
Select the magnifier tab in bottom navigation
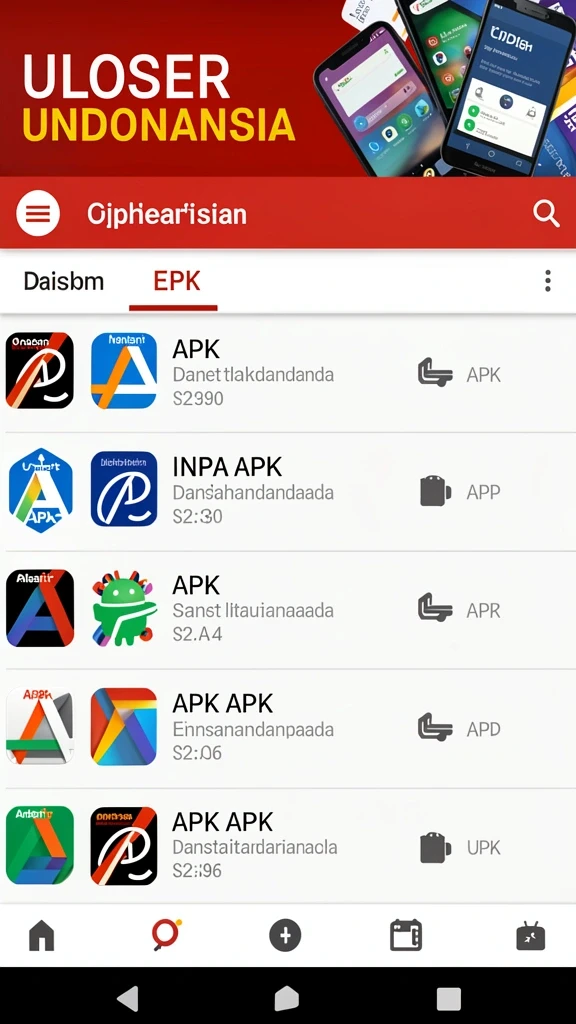pyautogui.click(x=166, y=935)
